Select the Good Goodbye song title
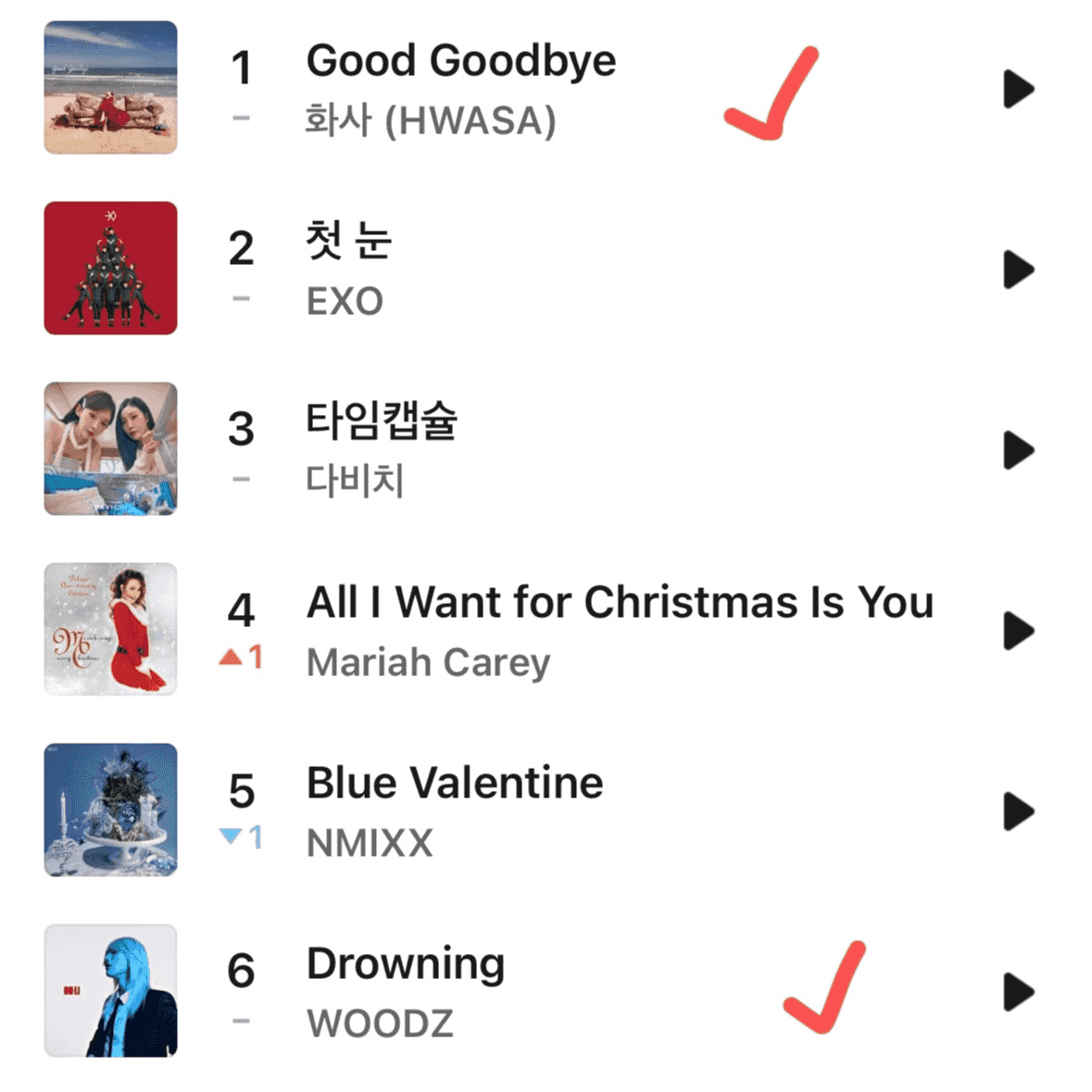This screenshot has width=1092, height=1092. (460, 61)
